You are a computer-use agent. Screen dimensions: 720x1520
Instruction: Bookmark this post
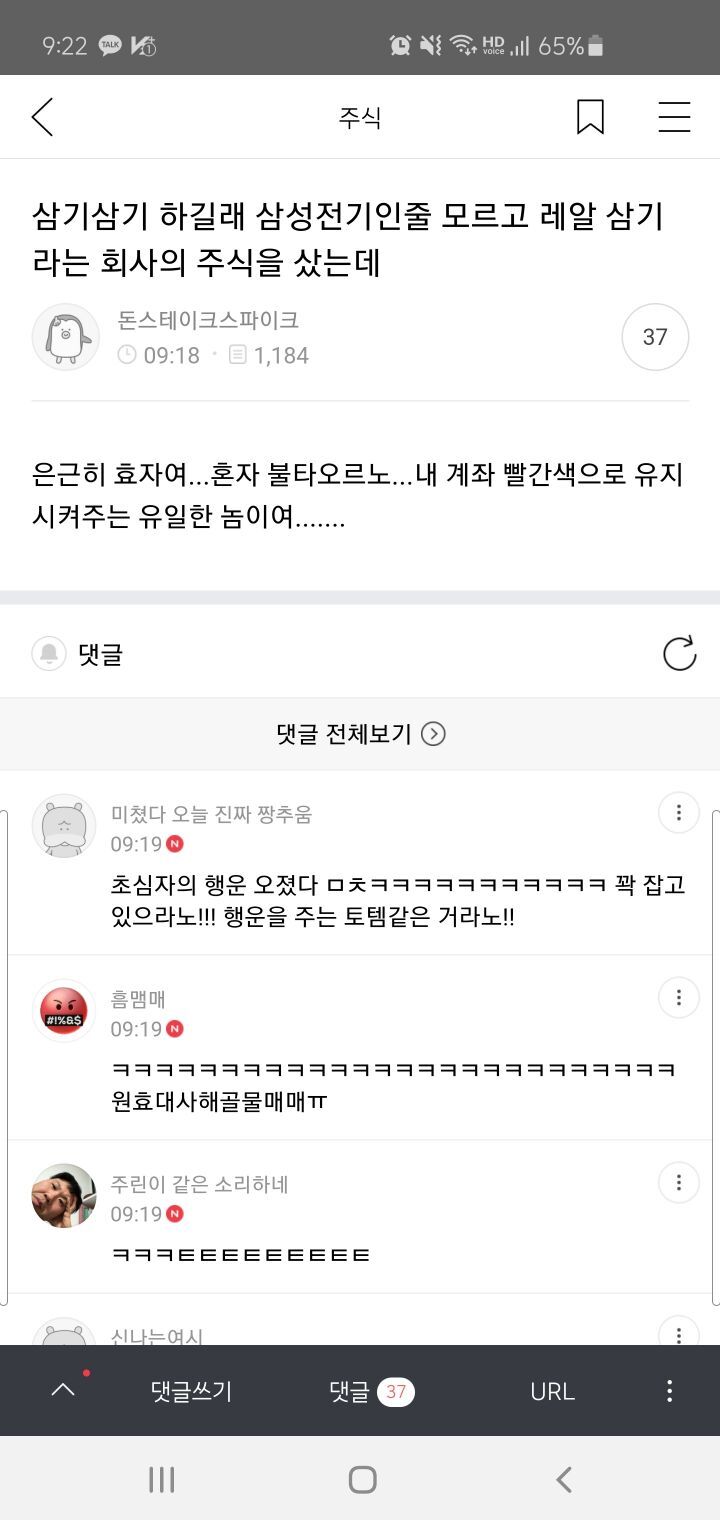coord(590,117)
